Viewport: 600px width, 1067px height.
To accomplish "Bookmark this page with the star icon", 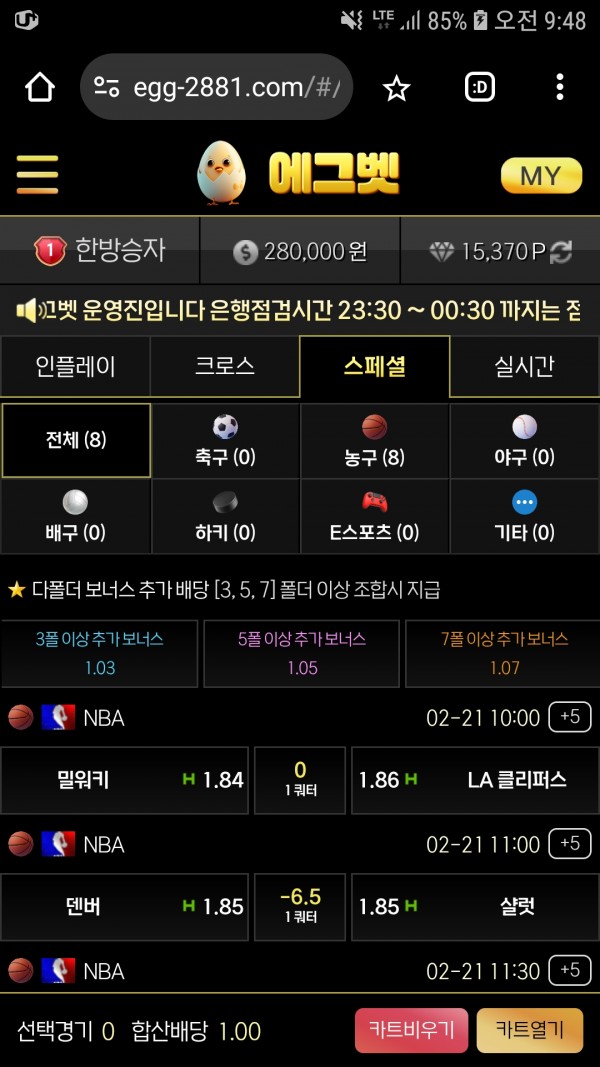I will [396, 88].
